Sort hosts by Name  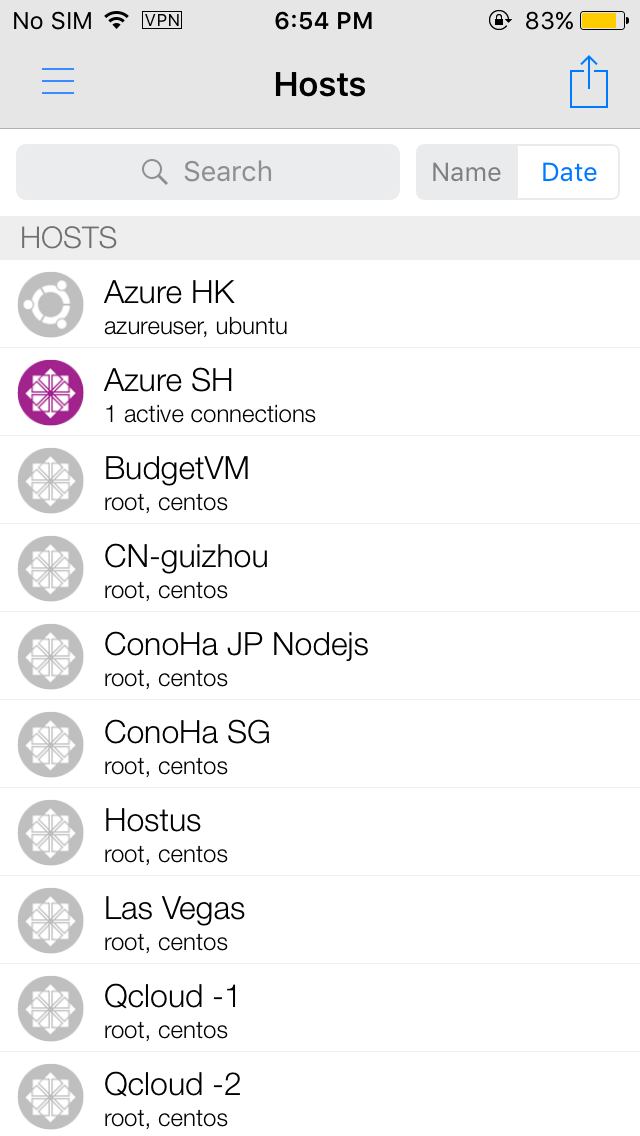(x=466, y=172)
